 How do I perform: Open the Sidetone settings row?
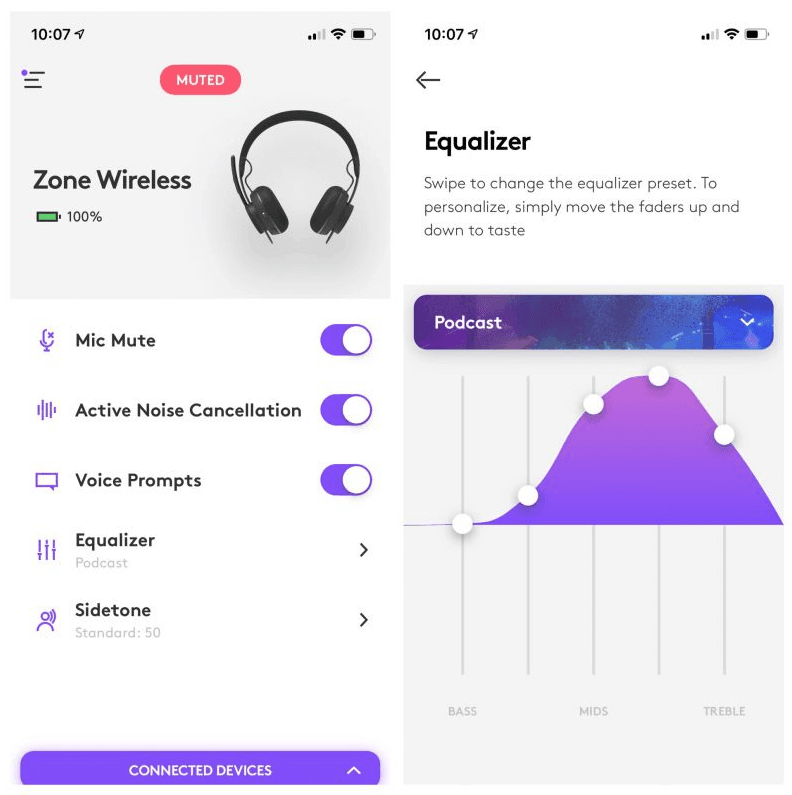tap(200, 619)
